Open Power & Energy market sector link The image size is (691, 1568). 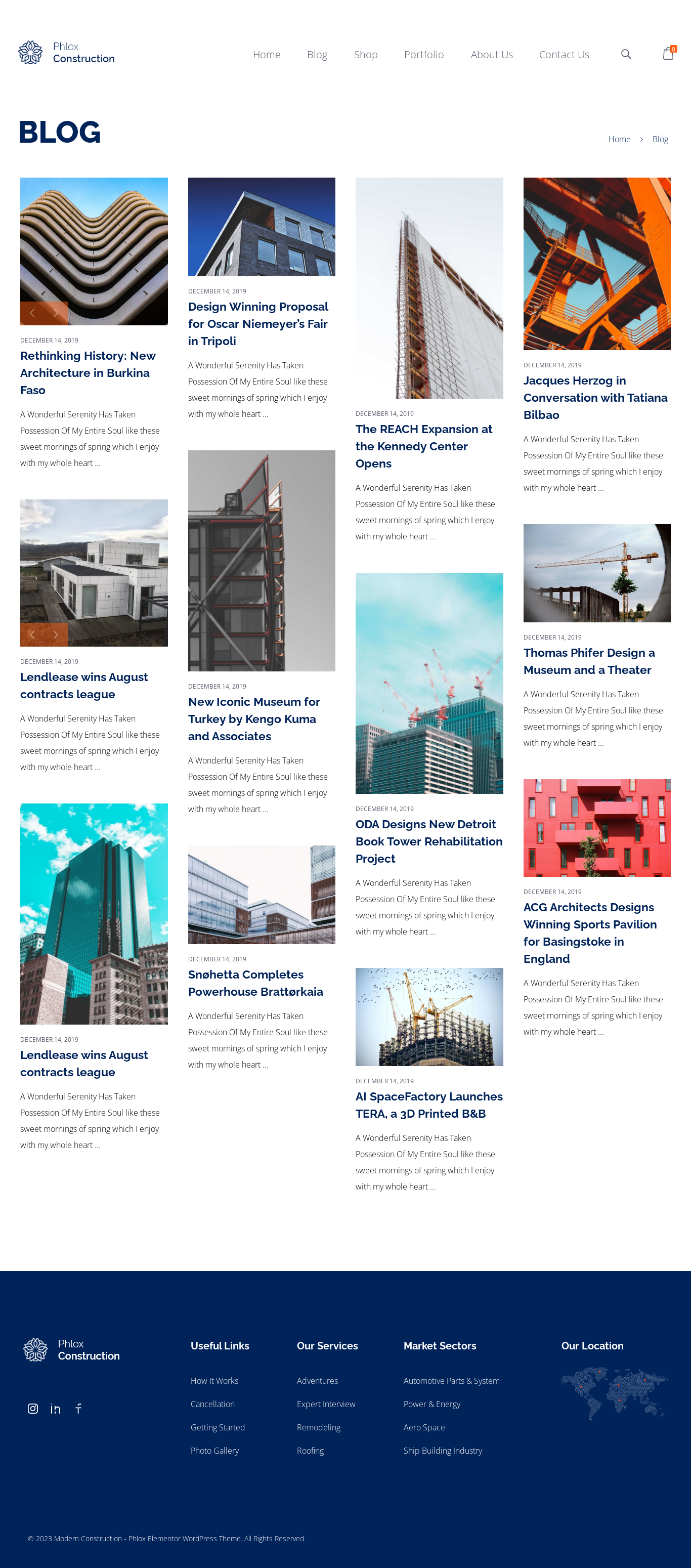(x=431, y=1404)
